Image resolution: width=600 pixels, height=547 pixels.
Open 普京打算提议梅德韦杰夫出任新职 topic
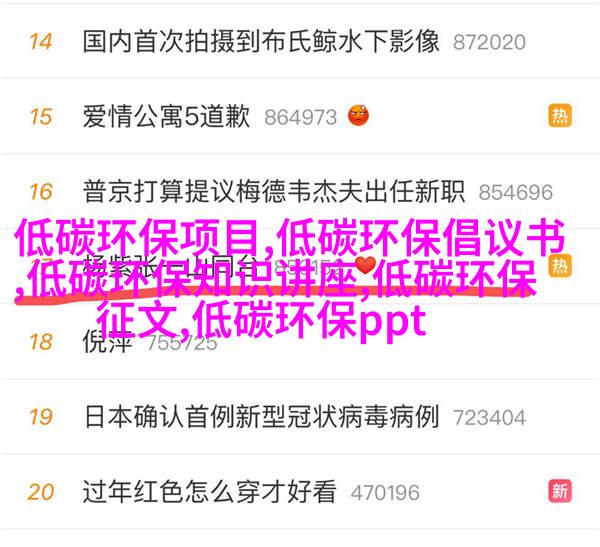(x=273, y=191)
